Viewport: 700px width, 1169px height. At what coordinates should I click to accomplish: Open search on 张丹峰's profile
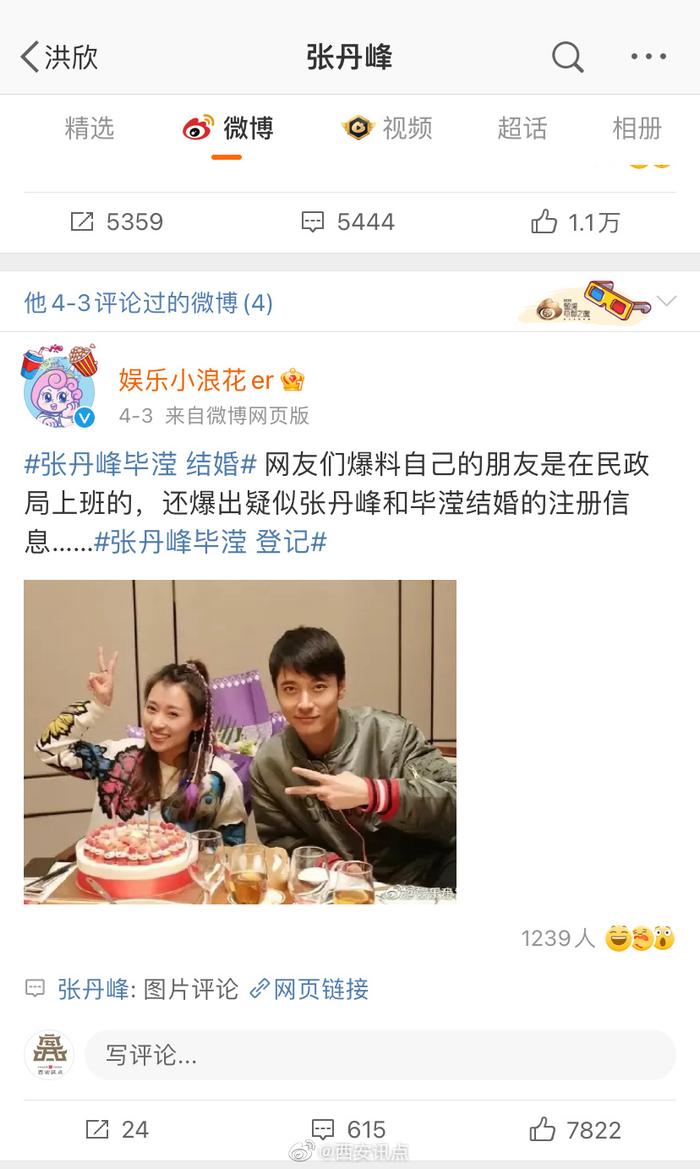tap(567, 57)
